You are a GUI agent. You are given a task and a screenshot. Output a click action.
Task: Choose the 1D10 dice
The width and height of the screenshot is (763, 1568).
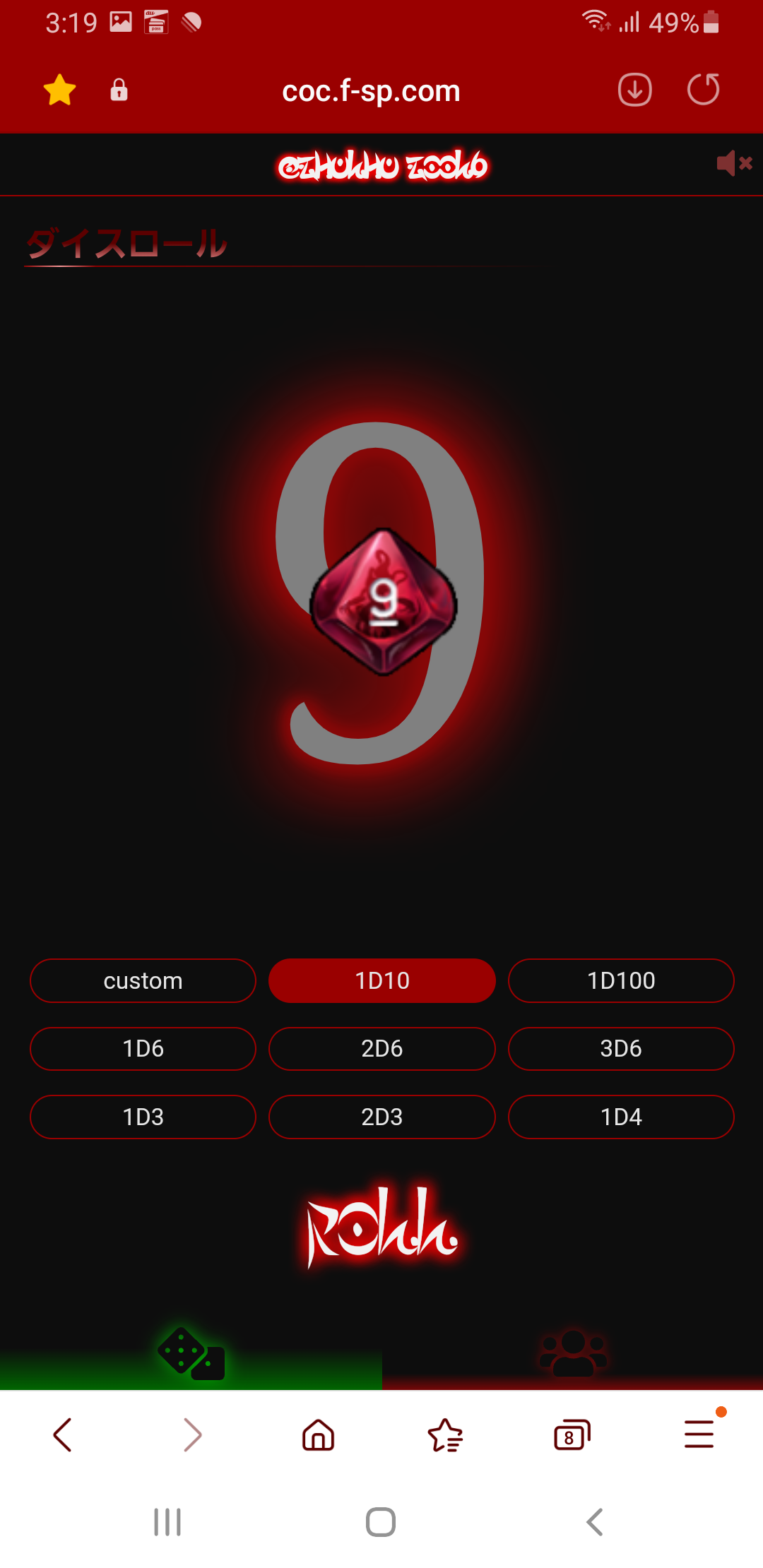(382, 980)
